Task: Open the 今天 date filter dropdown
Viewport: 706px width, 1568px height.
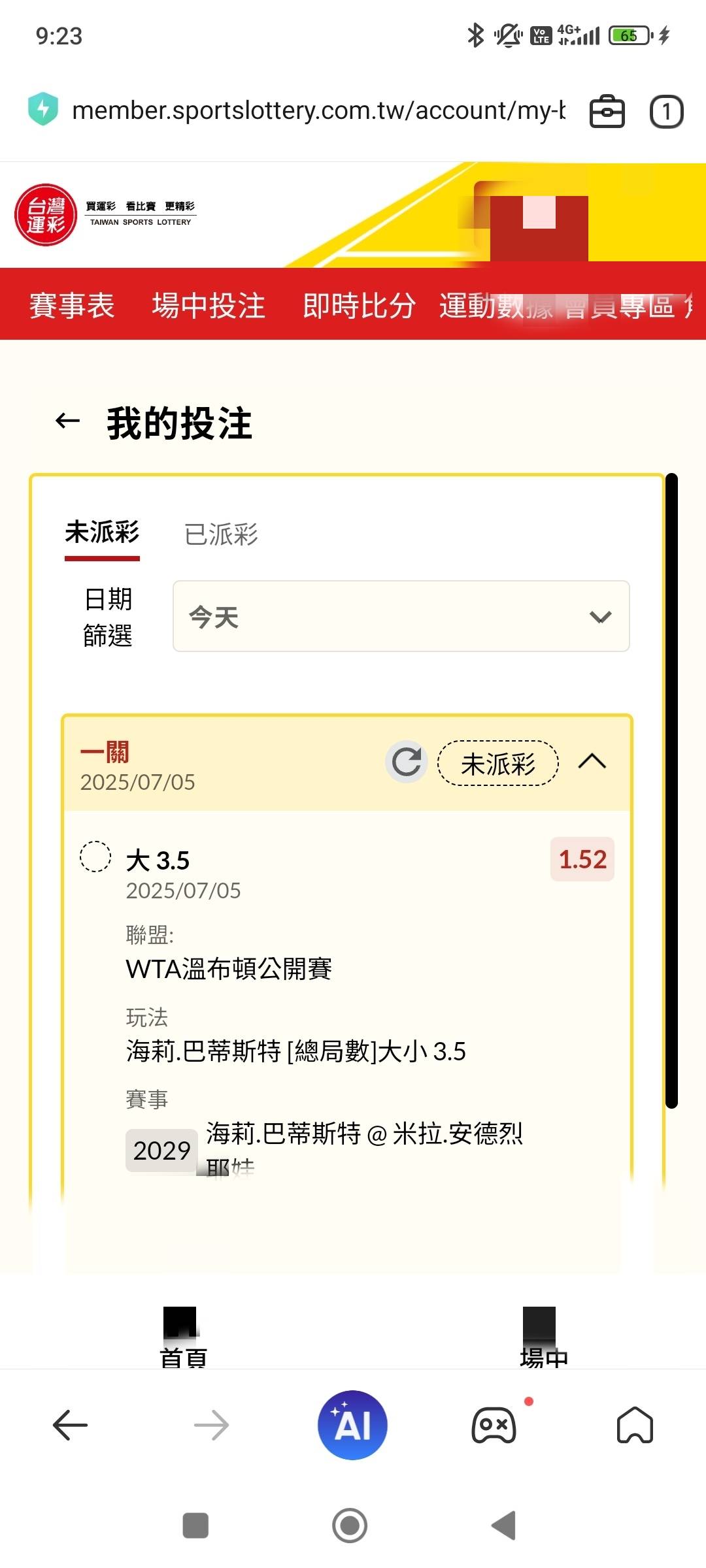Action: click(x=401, y=617)
